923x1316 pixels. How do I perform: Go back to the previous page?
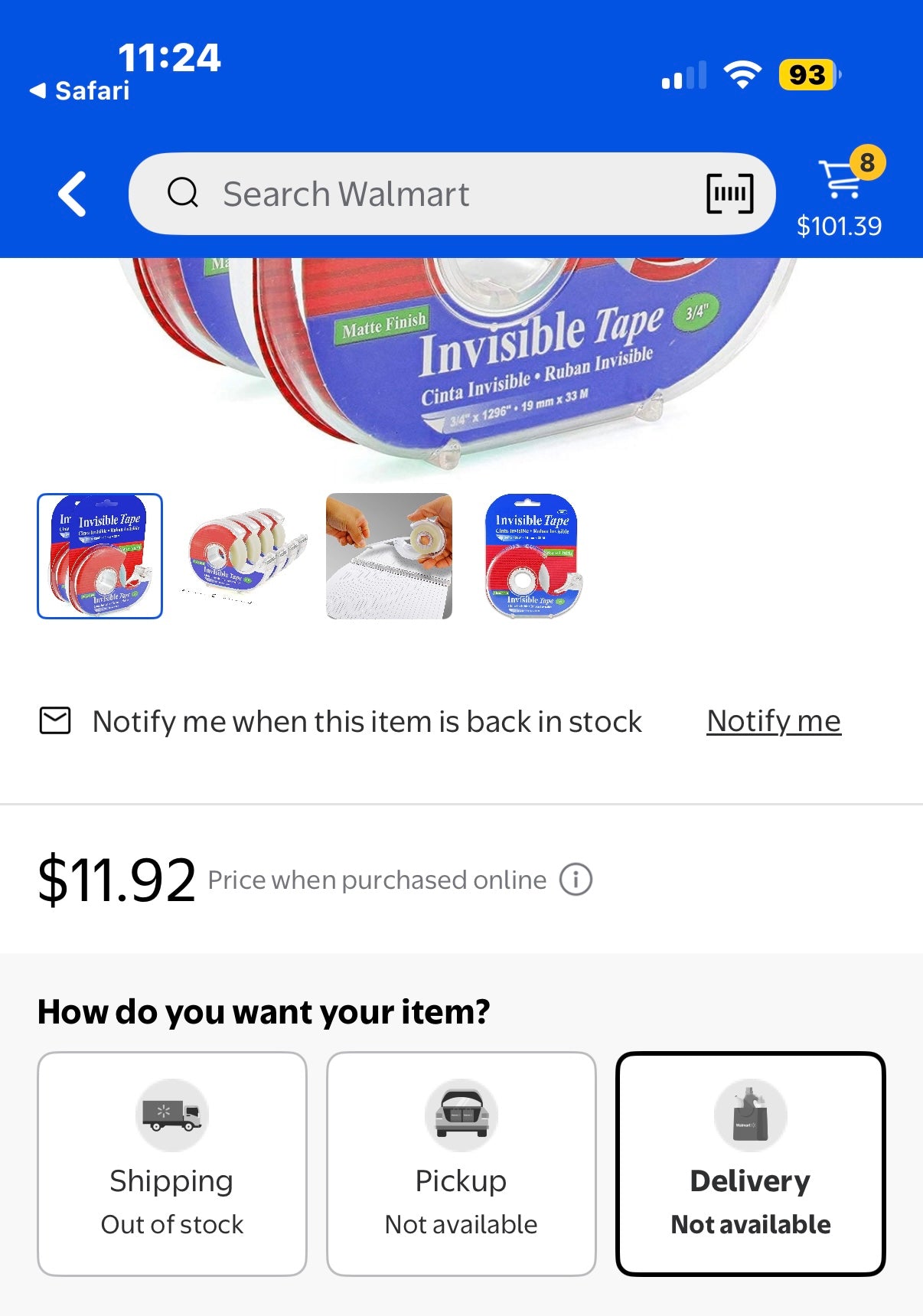coord(73,194)
